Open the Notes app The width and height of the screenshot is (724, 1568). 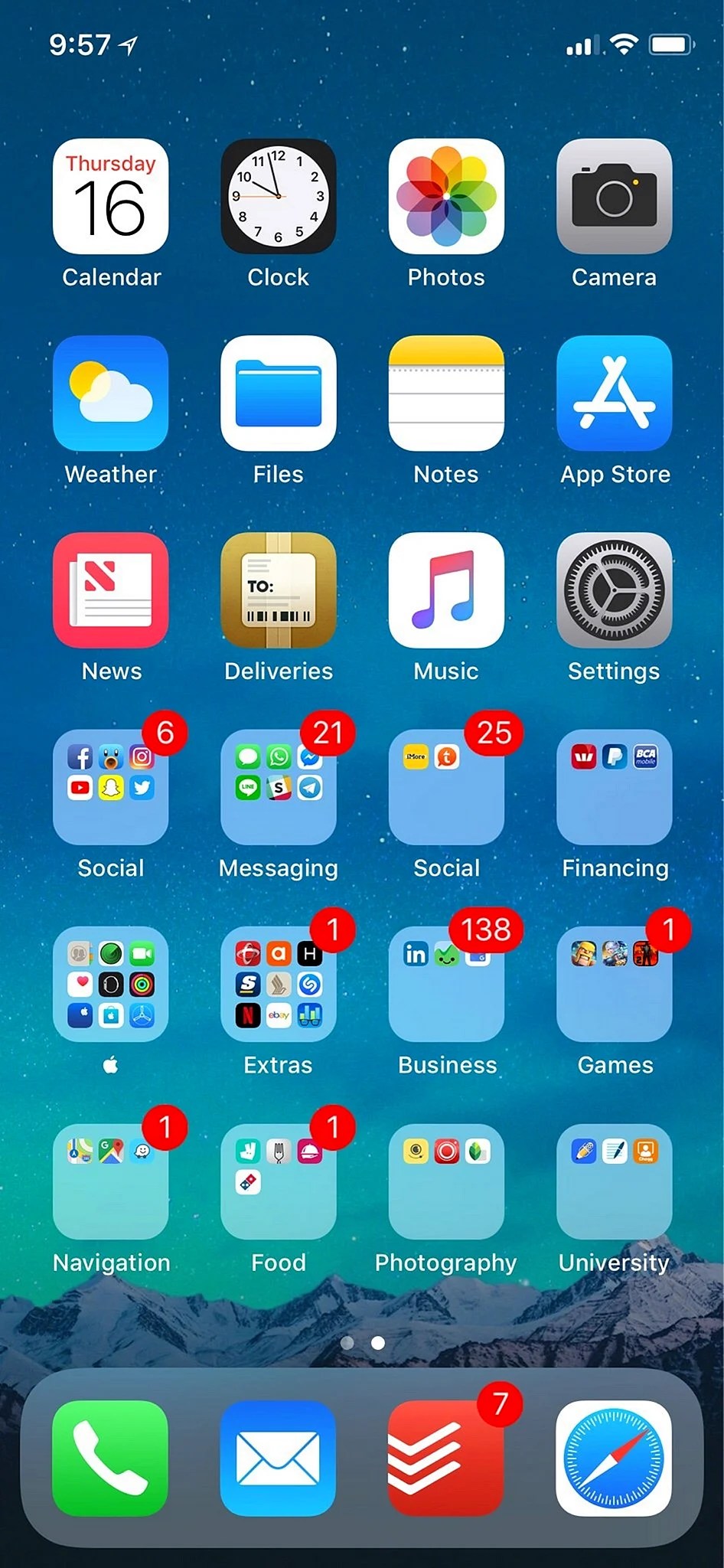(446, 394)
